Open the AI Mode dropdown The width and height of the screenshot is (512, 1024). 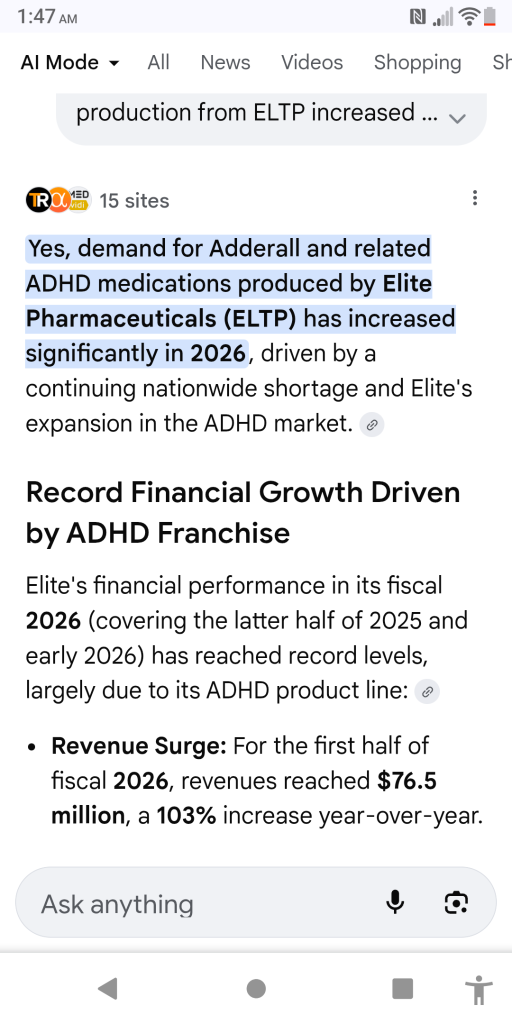click(x=70, y=63)
